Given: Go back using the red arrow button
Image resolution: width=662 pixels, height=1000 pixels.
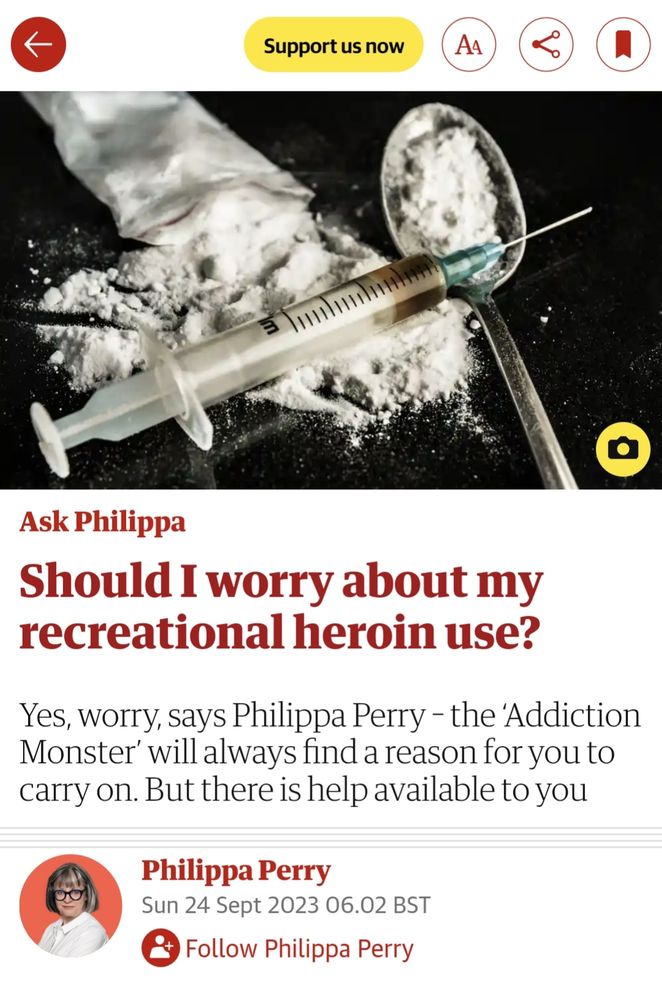Looking at the screenshot, I should 39,45.
